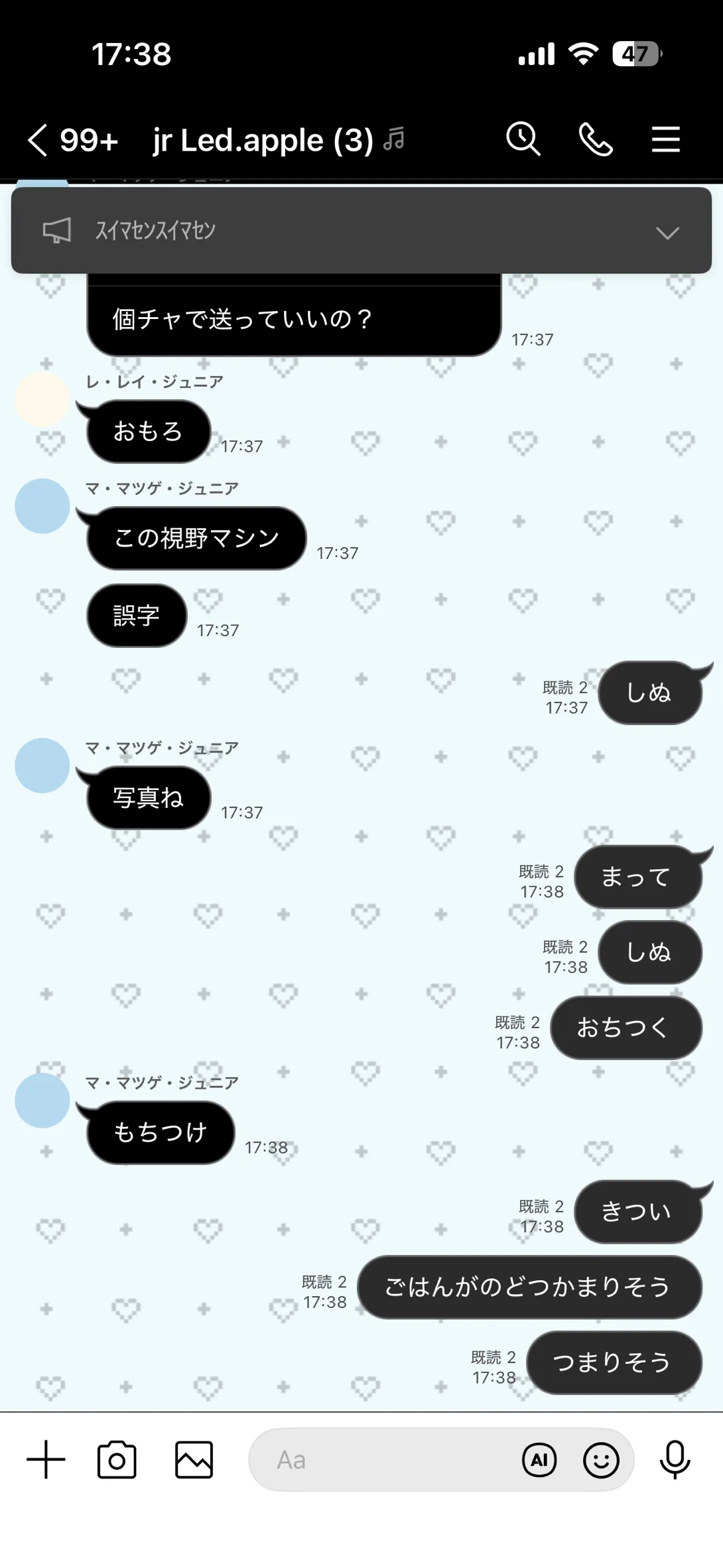723x1568 pixels.
Task: Open the emoji and sticker picker
Action: coord(601,1459)
